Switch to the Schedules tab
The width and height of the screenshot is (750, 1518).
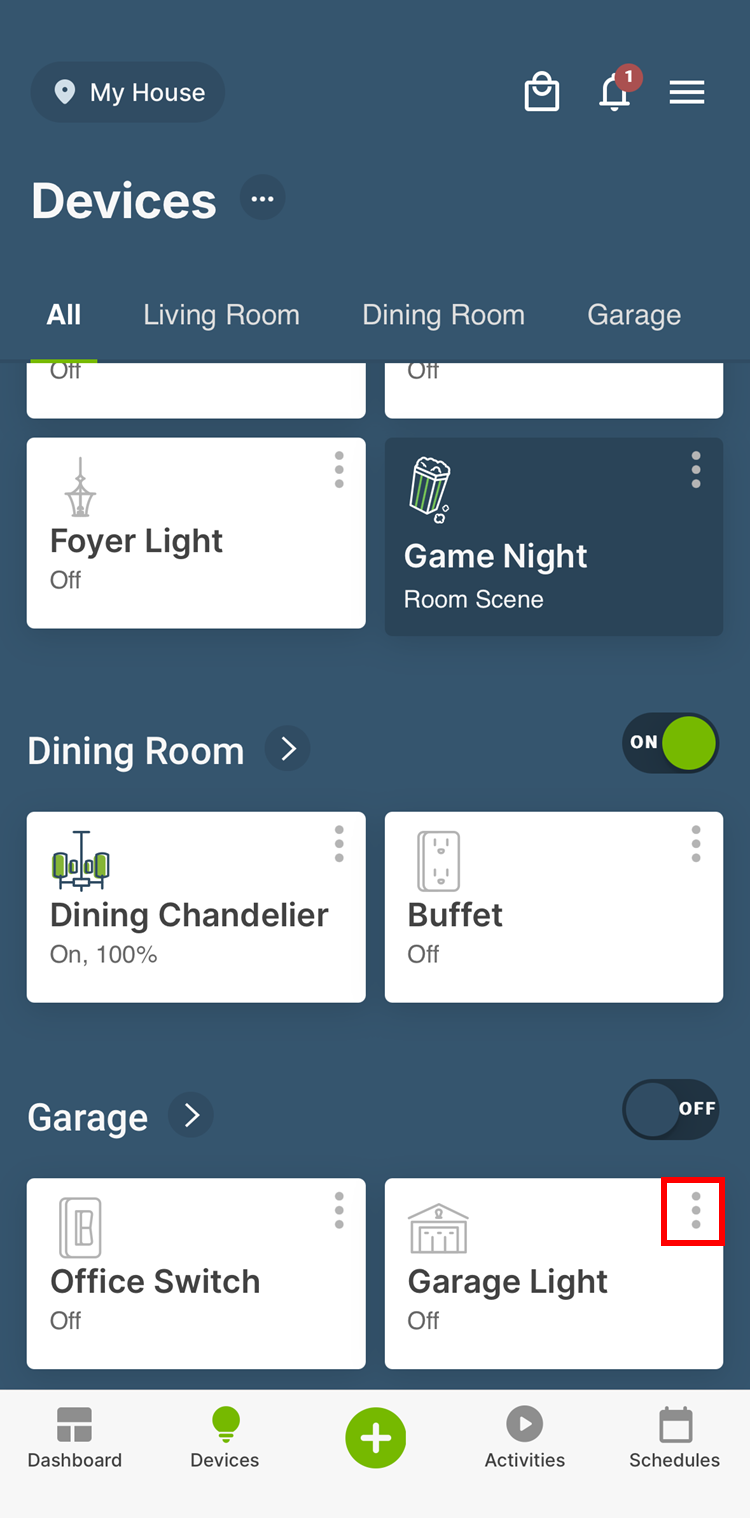pyautogui.click(x=675, y=1438)
